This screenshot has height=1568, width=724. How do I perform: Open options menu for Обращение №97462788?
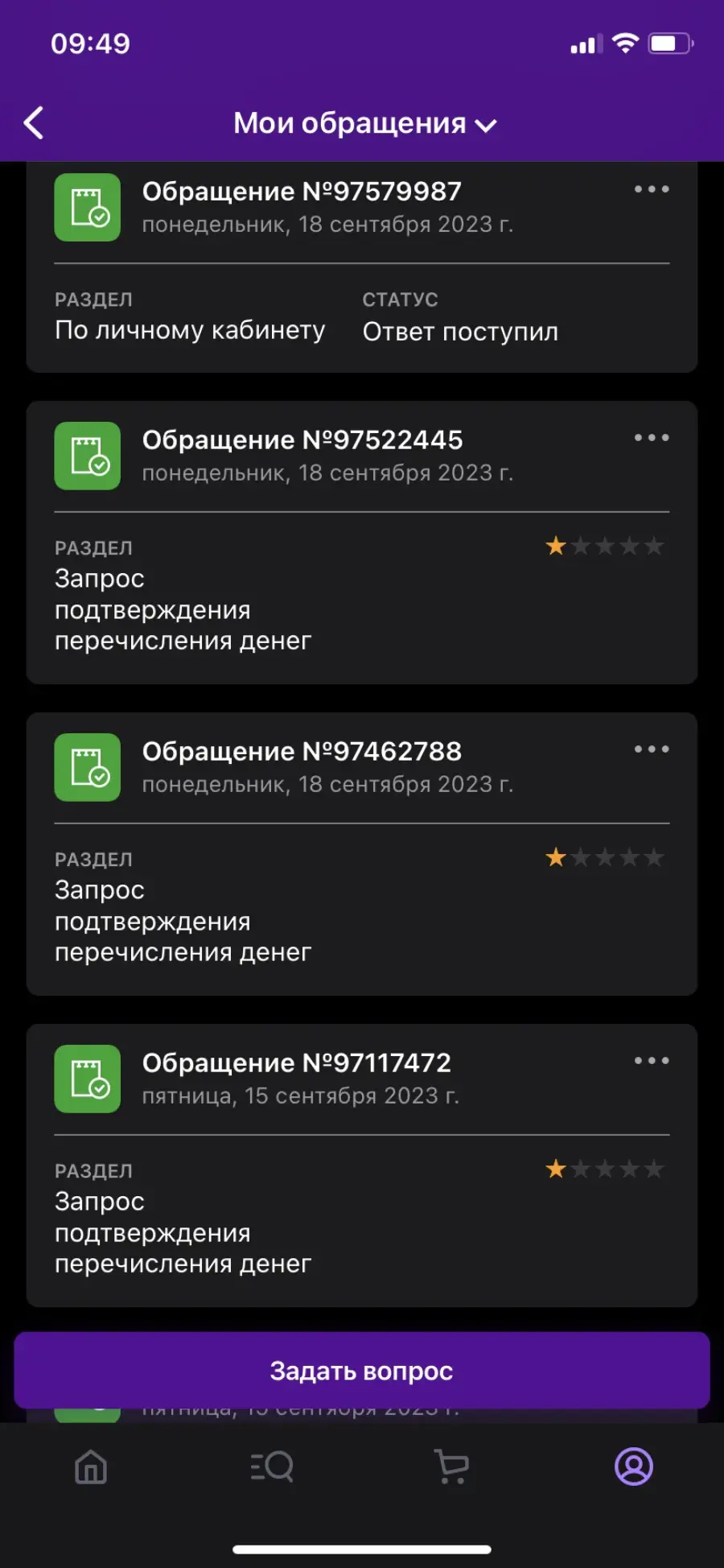(651, 749)
